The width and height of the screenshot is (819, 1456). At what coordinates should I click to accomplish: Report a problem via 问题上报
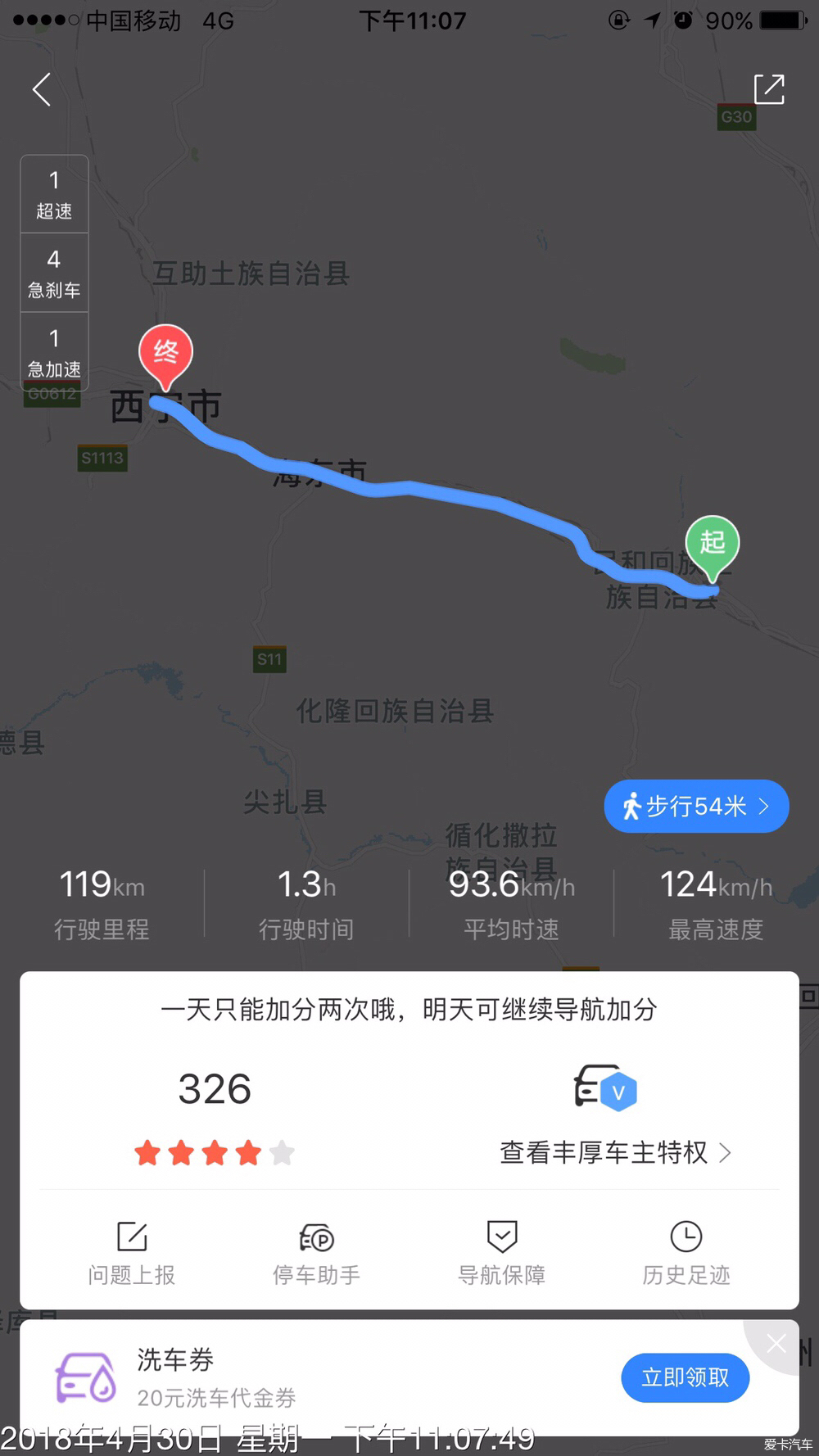tap(132, 1254)
